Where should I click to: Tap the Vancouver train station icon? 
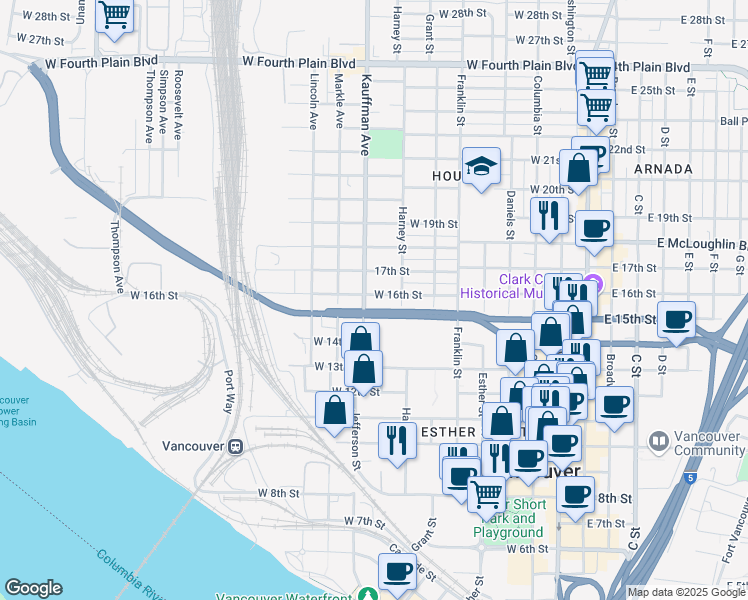tap(235, 447)
